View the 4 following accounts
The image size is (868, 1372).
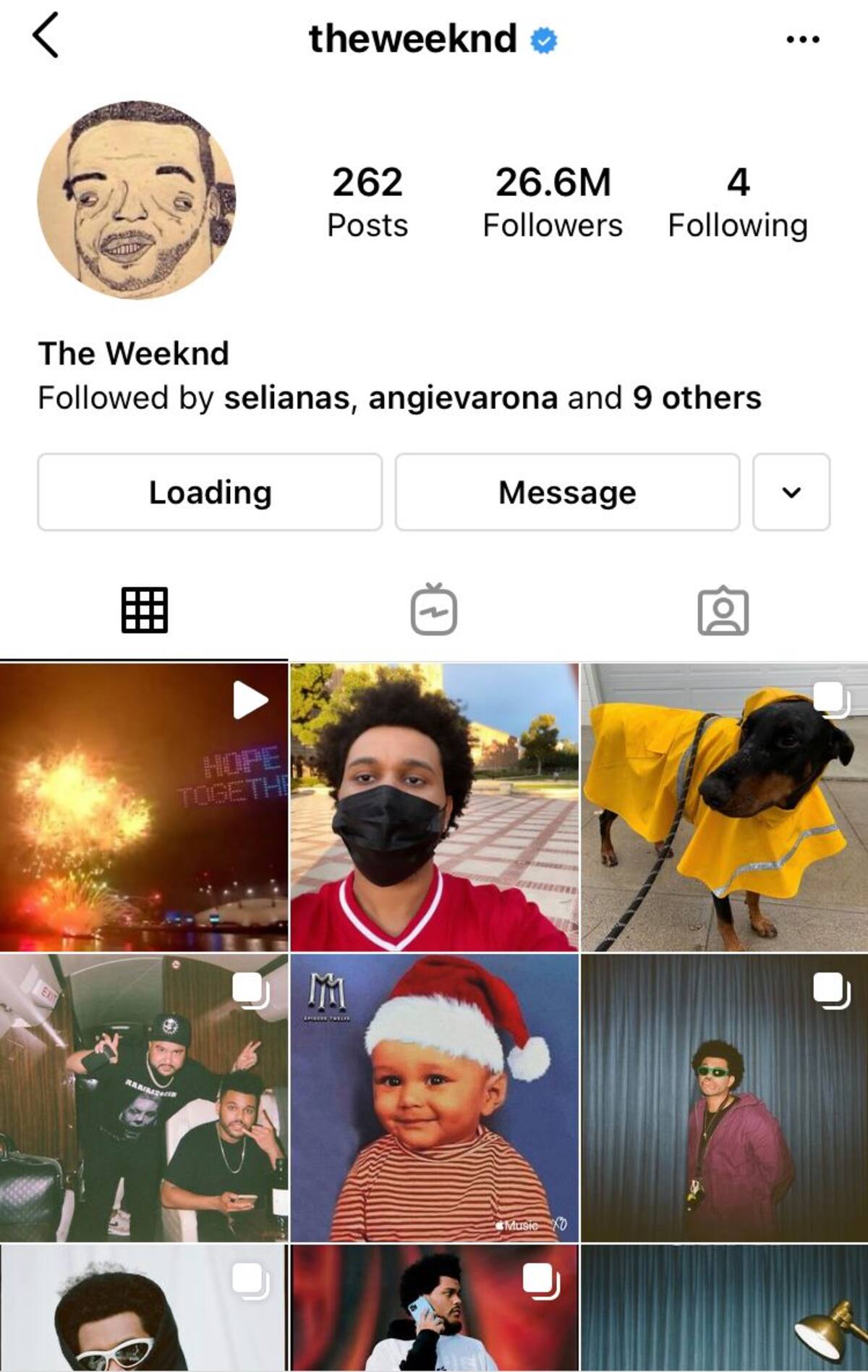click(737, 201)
